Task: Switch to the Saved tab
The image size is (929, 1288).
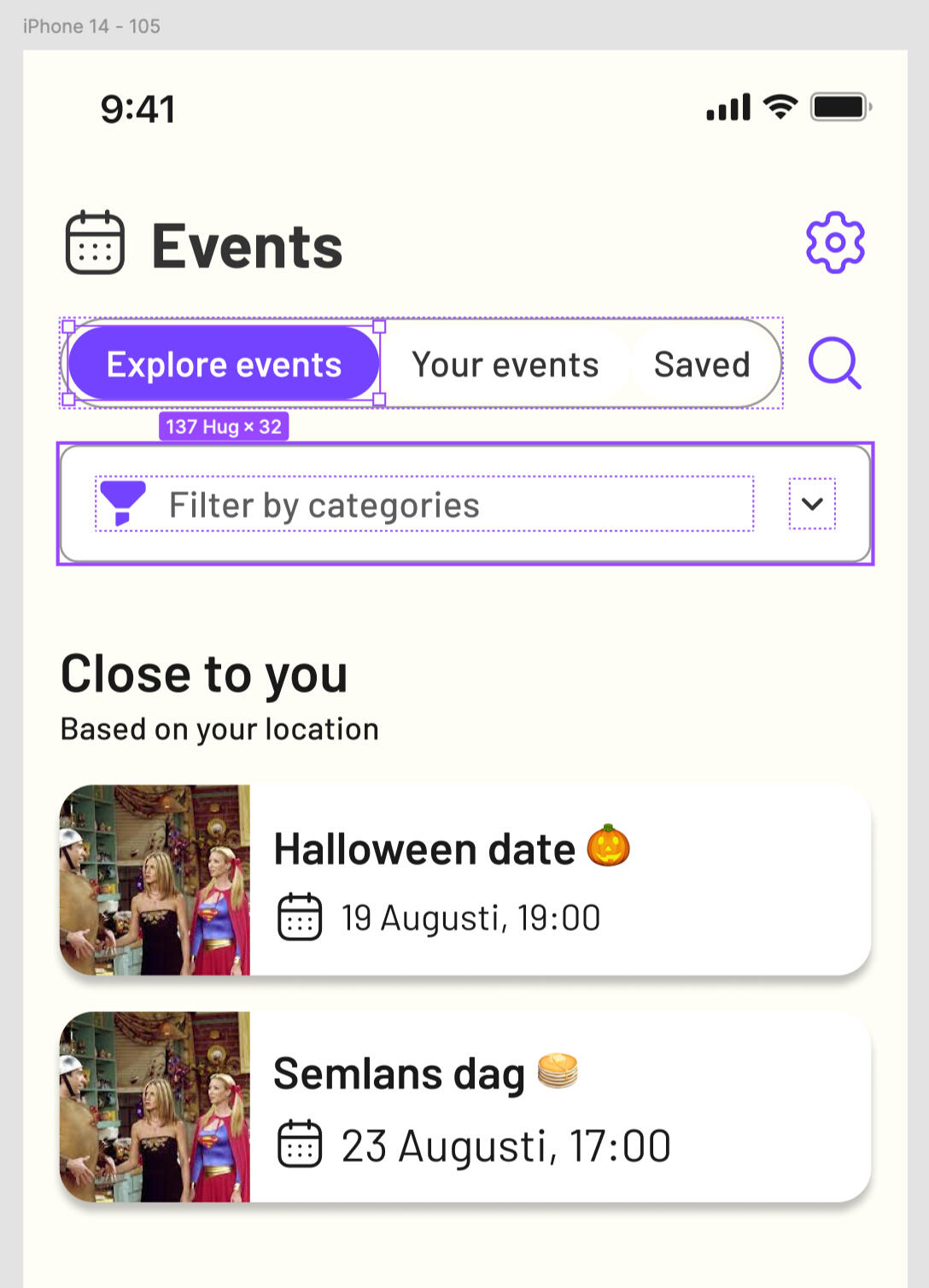Action: point(702,365)
